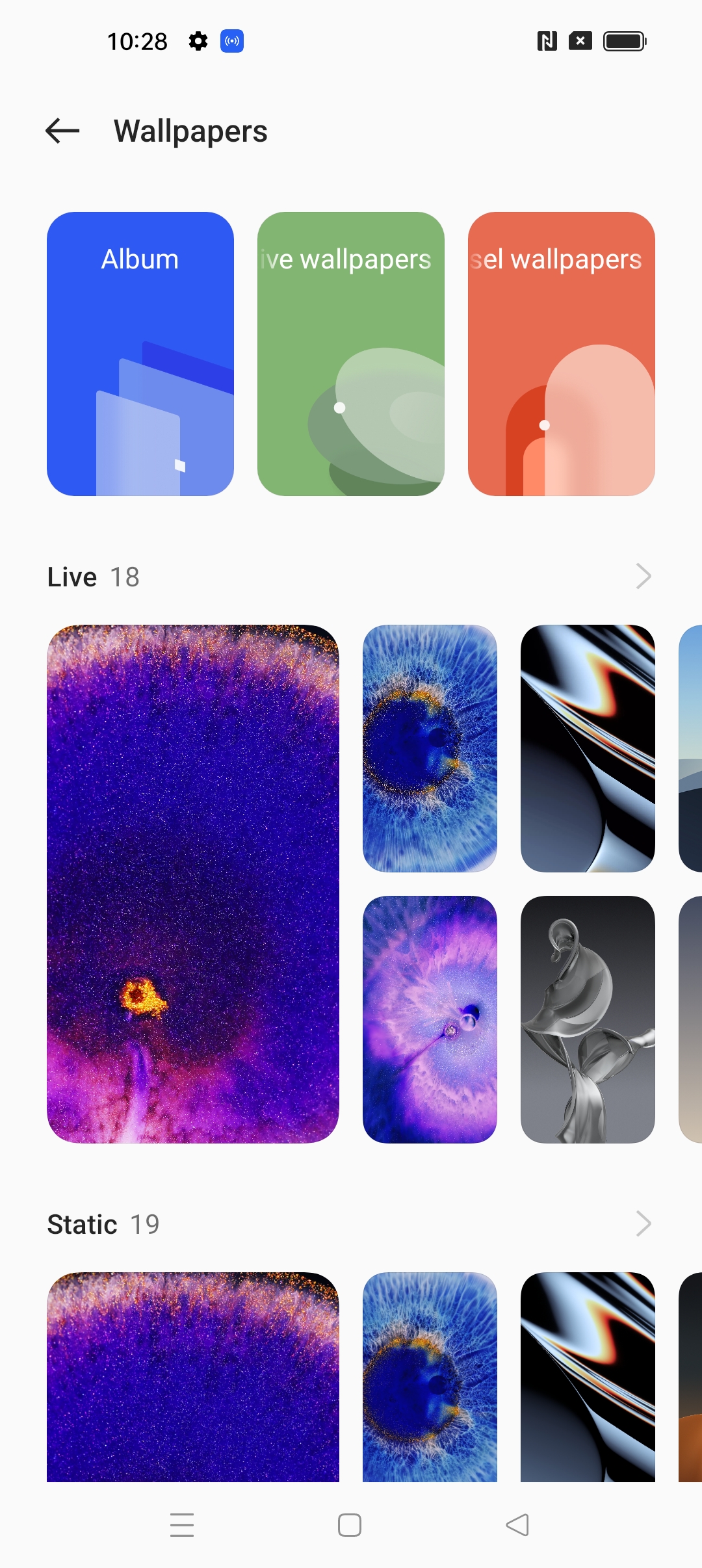Screen dimensions: 702x1568
Task: Go to the home screen
Action: pos(350,1525)
